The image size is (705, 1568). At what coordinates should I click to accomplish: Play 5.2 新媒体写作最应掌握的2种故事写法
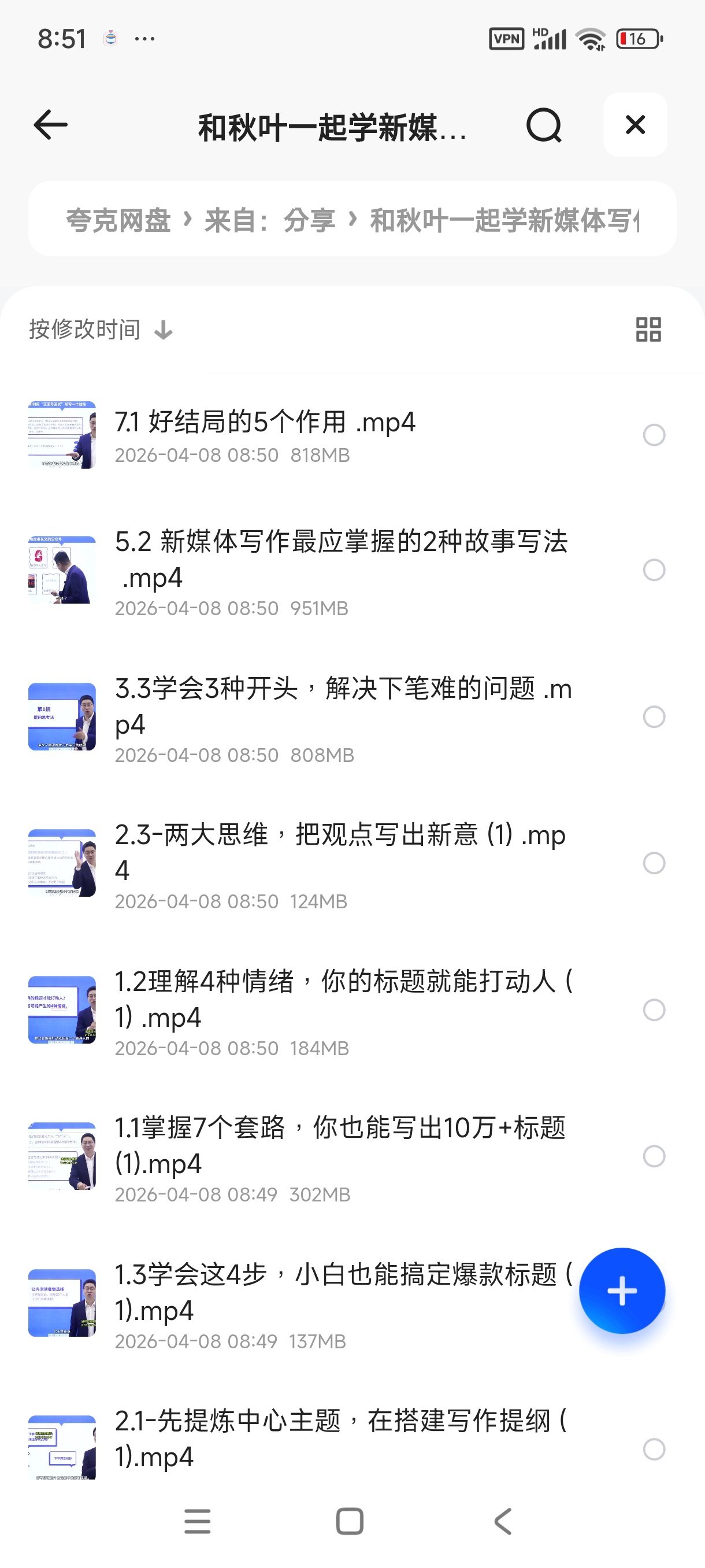tap(340, 559)
